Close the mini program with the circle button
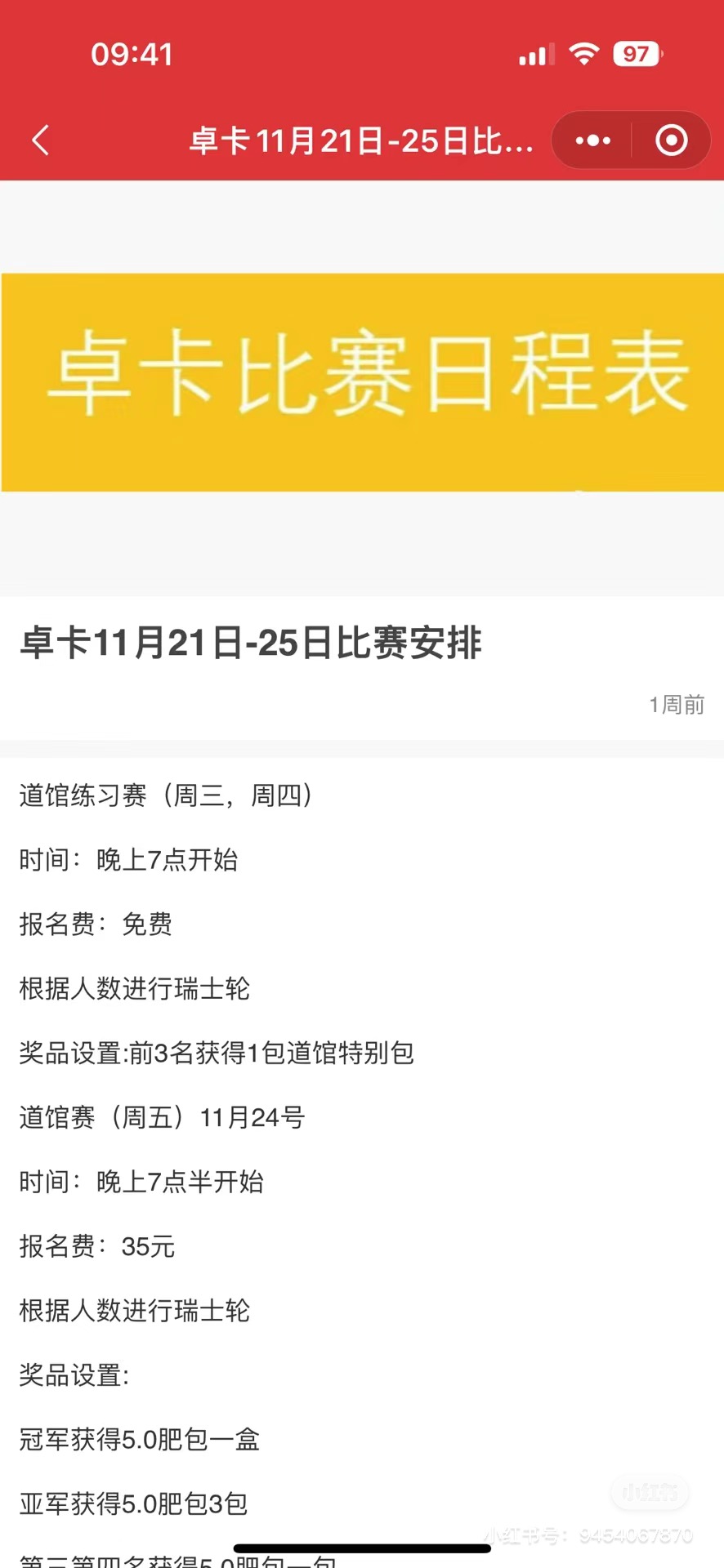The image size is (724, 1568). 671,140
